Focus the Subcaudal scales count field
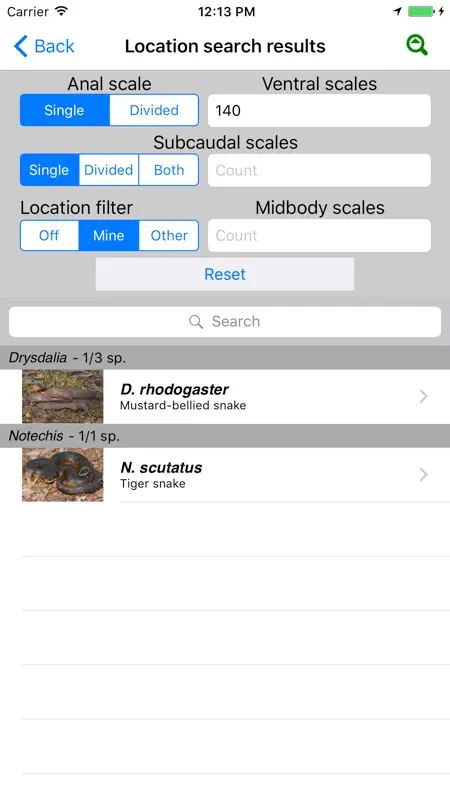This screenshot has height=800, width=450. 319,170
